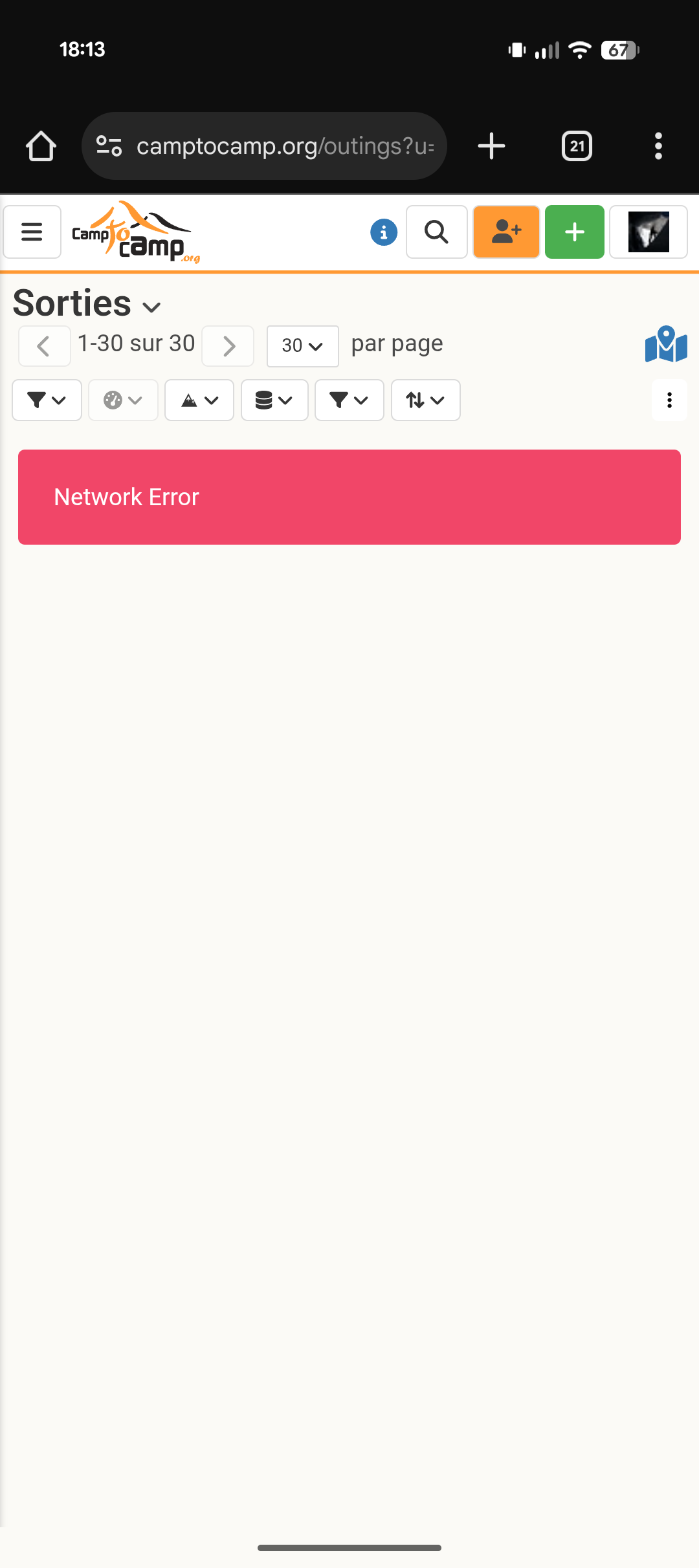Open the browser tab switcher
Screen dimensions: 699x1568
[x=577, y=146]
